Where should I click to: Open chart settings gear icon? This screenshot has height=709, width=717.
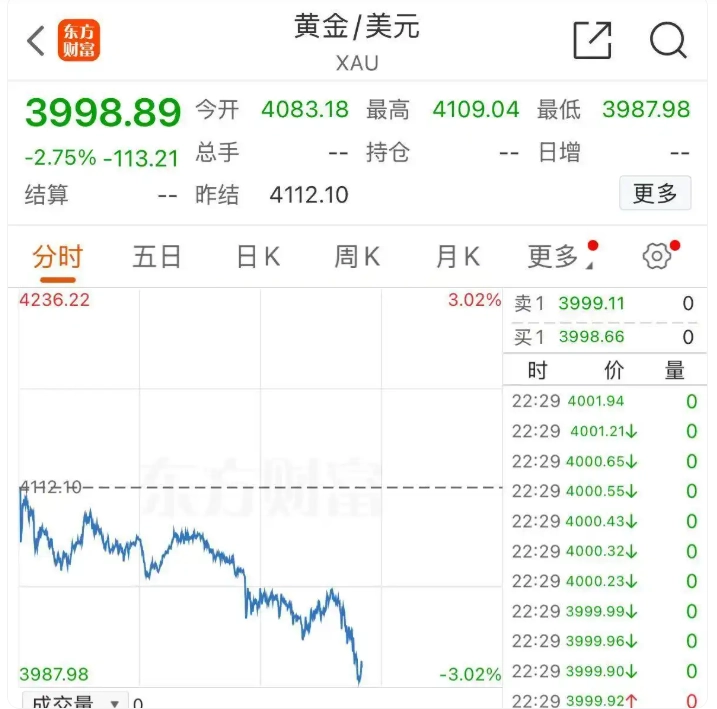(x=657, y=257)
